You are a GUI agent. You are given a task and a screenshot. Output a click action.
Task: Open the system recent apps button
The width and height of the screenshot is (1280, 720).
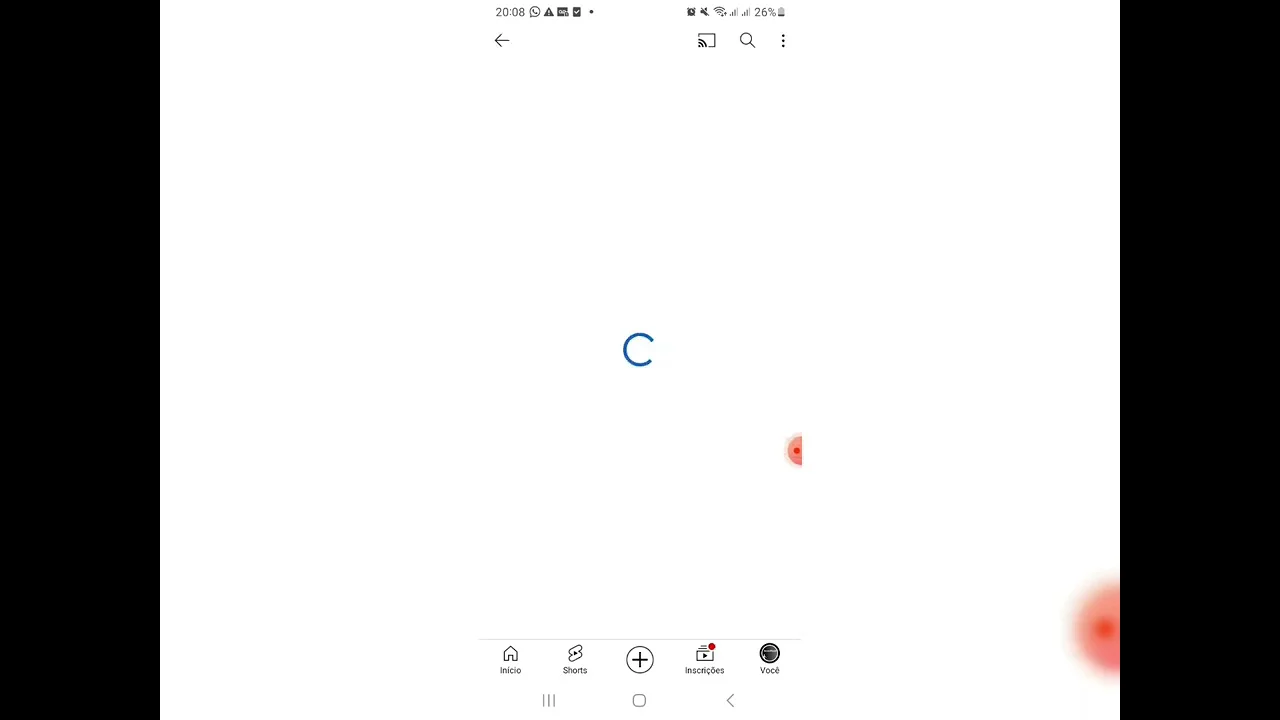click(x=549, y=701)
